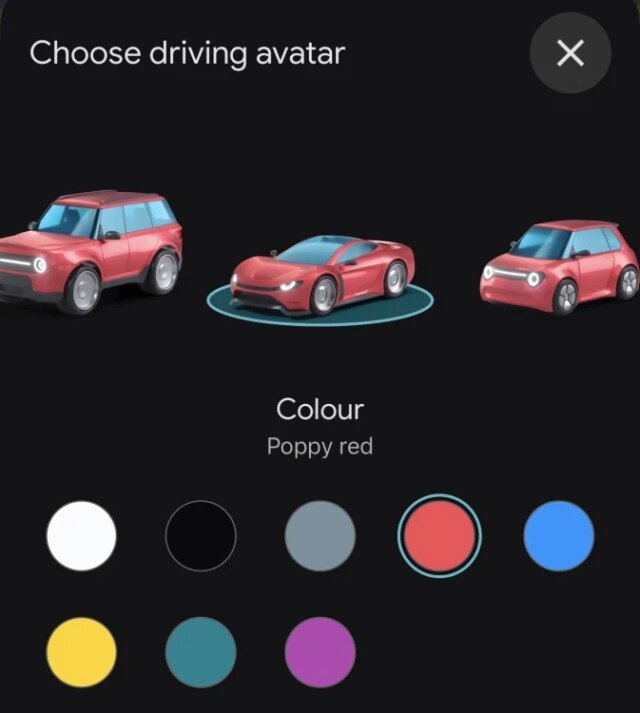Apply the grey colour swatch
This screenshot has height=713, width=640.
[320, 536]
